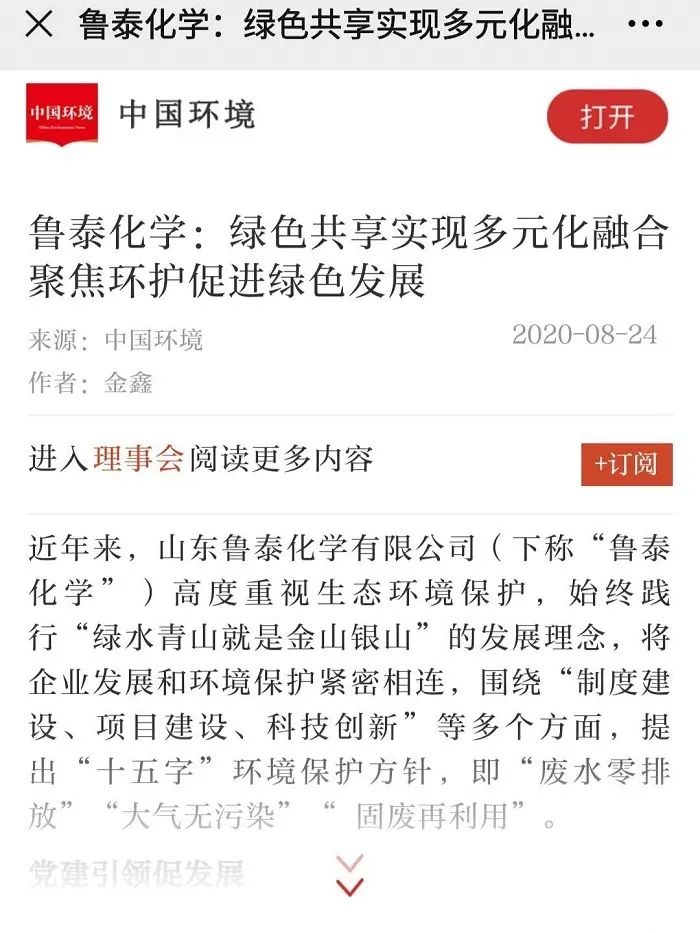Viewport: 700px width, 933px height.
Task: Close the article page
Action: pos(38,26)
